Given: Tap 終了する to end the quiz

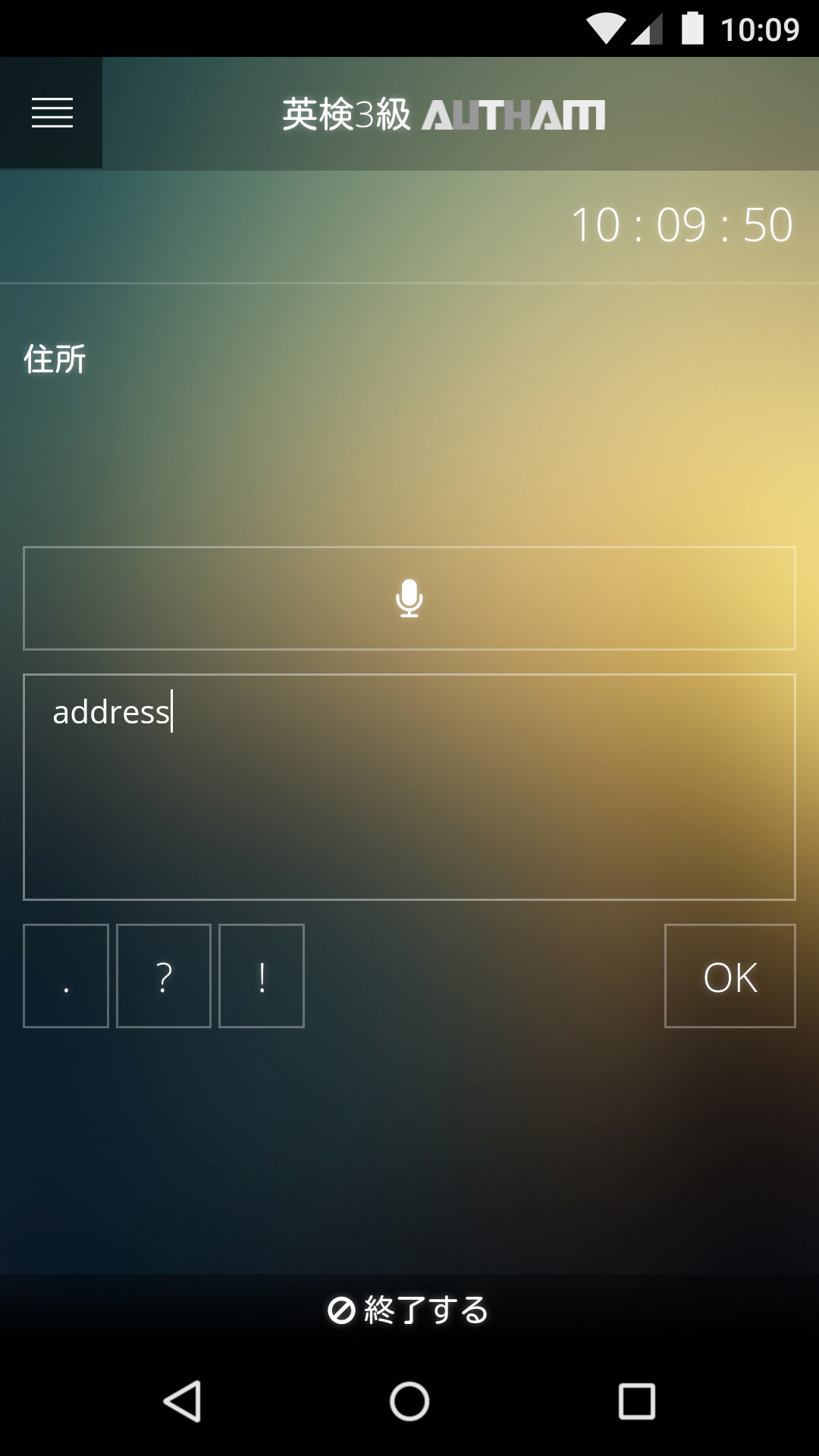Looking at the screenshot, I should (x=409, y=1310).
